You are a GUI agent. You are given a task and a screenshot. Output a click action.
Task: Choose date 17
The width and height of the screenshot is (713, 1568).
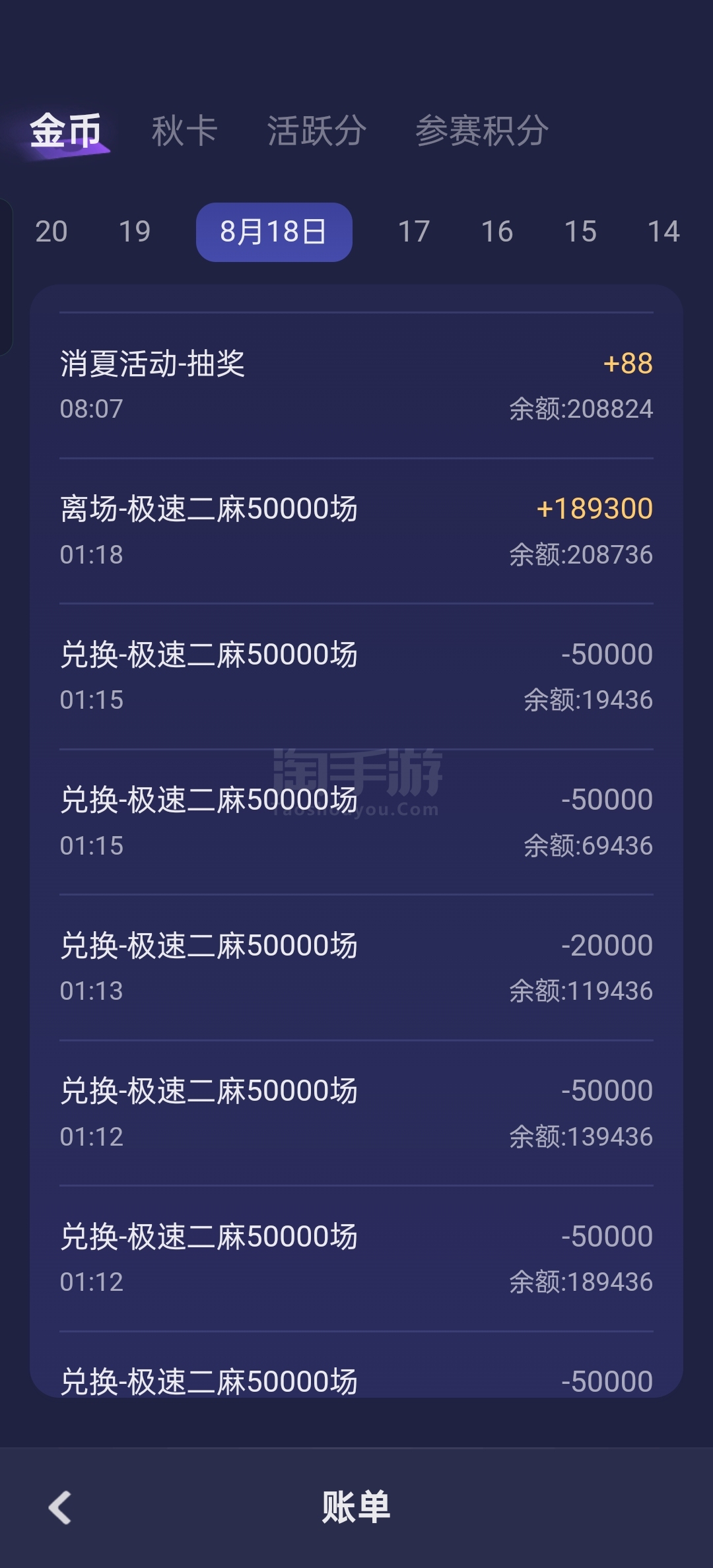point(414,232)
